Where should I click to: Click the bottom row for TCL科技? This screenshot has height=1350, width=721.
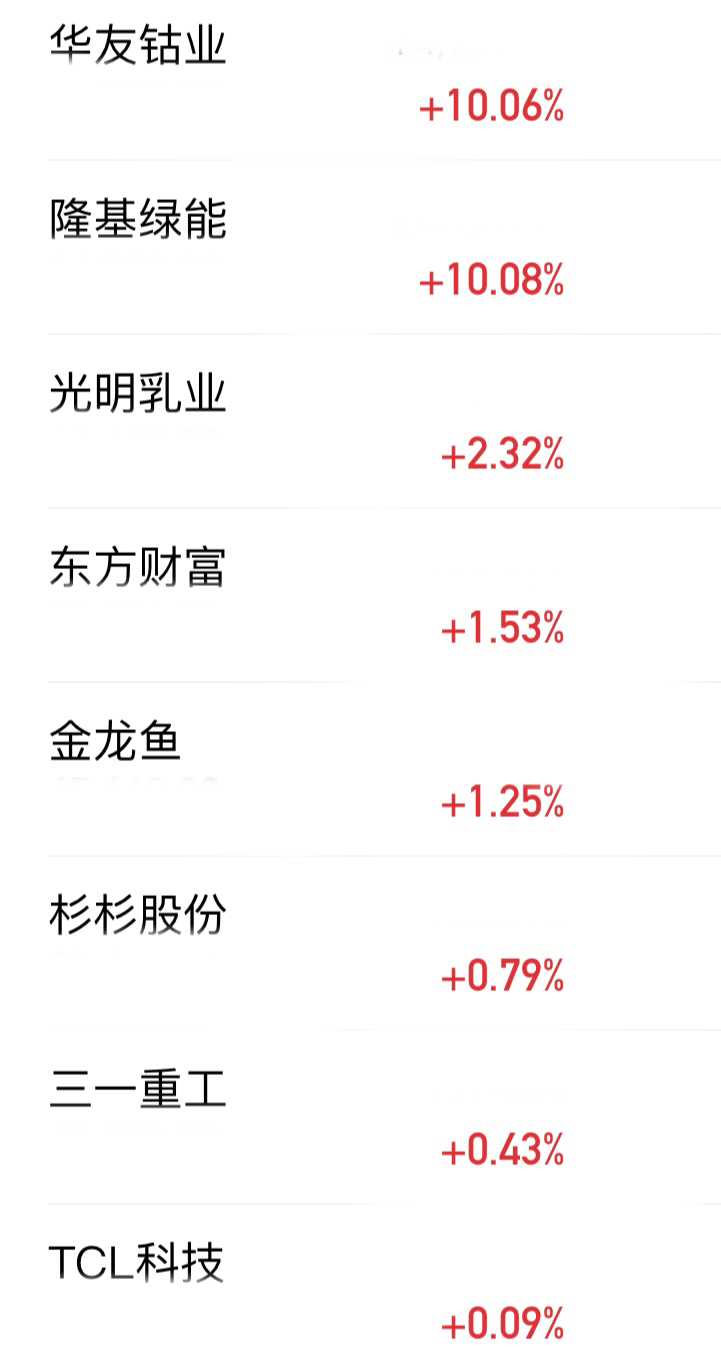[360, 1290]
